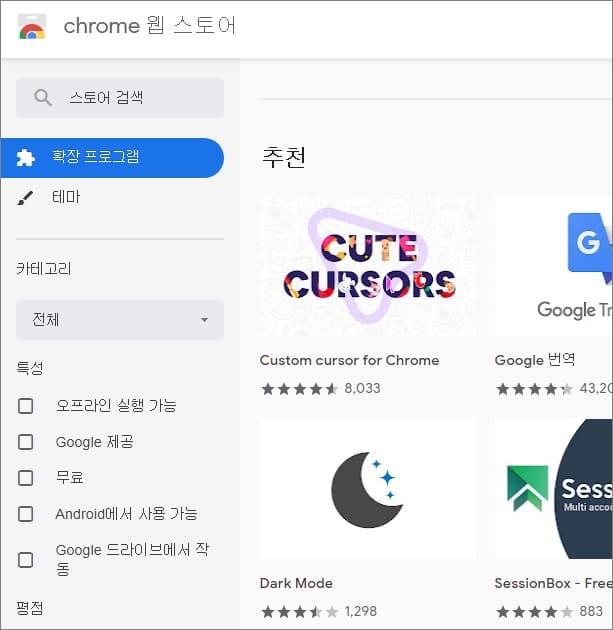Open Custom cursor for Chrome extension

[367, 266]
